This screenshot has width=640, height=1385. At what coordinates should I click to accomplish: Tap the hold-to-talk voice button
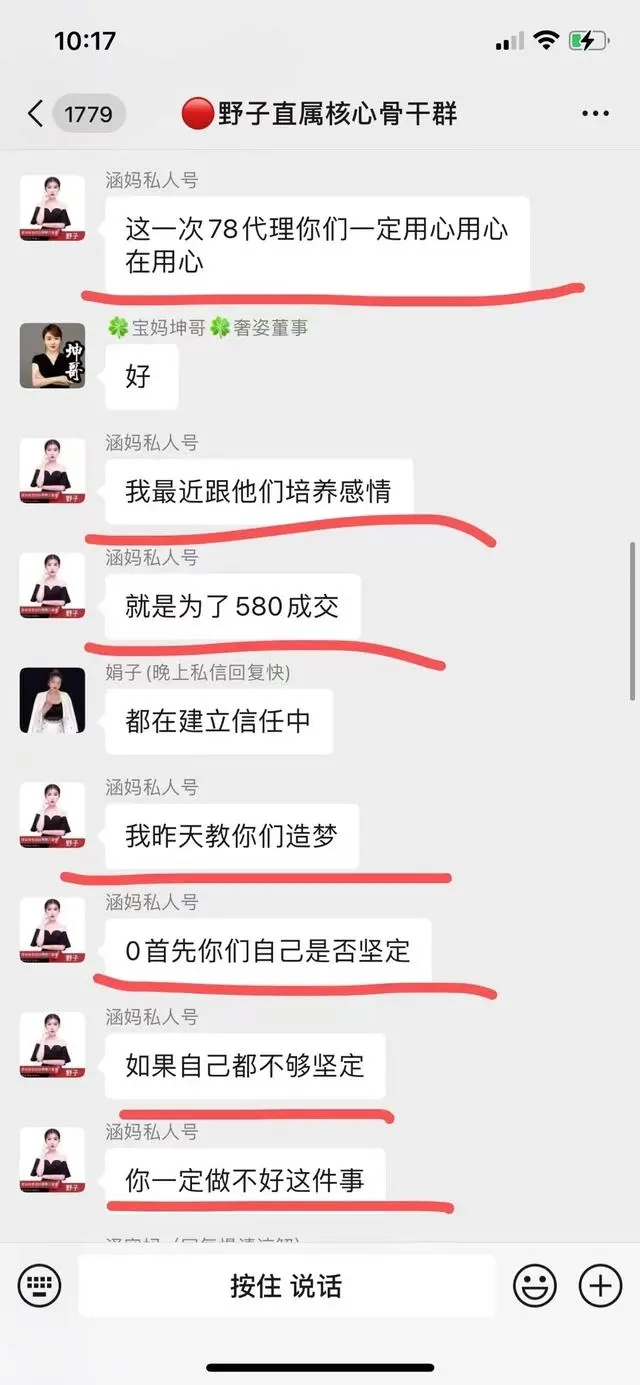coord(286,1285)
